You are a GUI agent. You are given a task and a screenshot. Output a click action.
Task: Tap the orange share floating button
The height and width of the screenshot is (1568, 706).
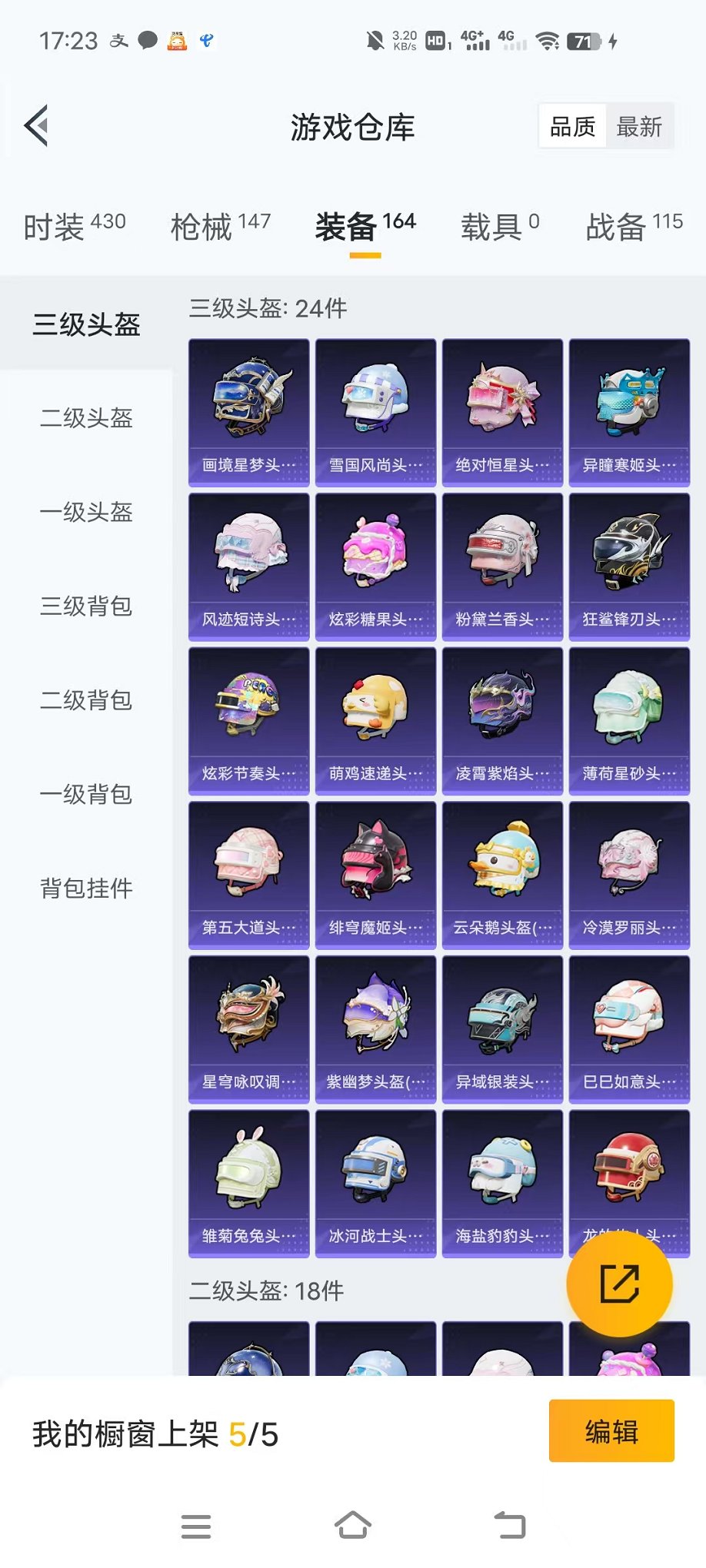[x=619, y=1284]
